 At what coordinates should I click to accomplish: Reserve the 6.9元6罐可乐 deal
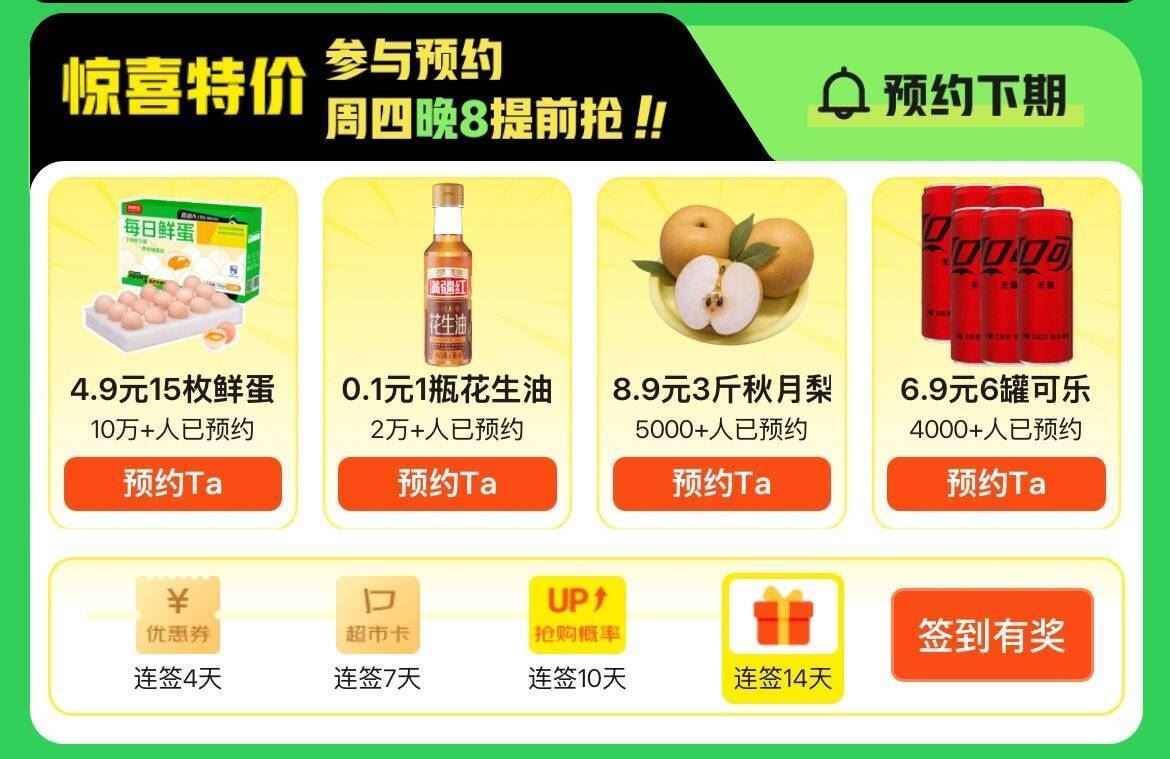point(996,484)
